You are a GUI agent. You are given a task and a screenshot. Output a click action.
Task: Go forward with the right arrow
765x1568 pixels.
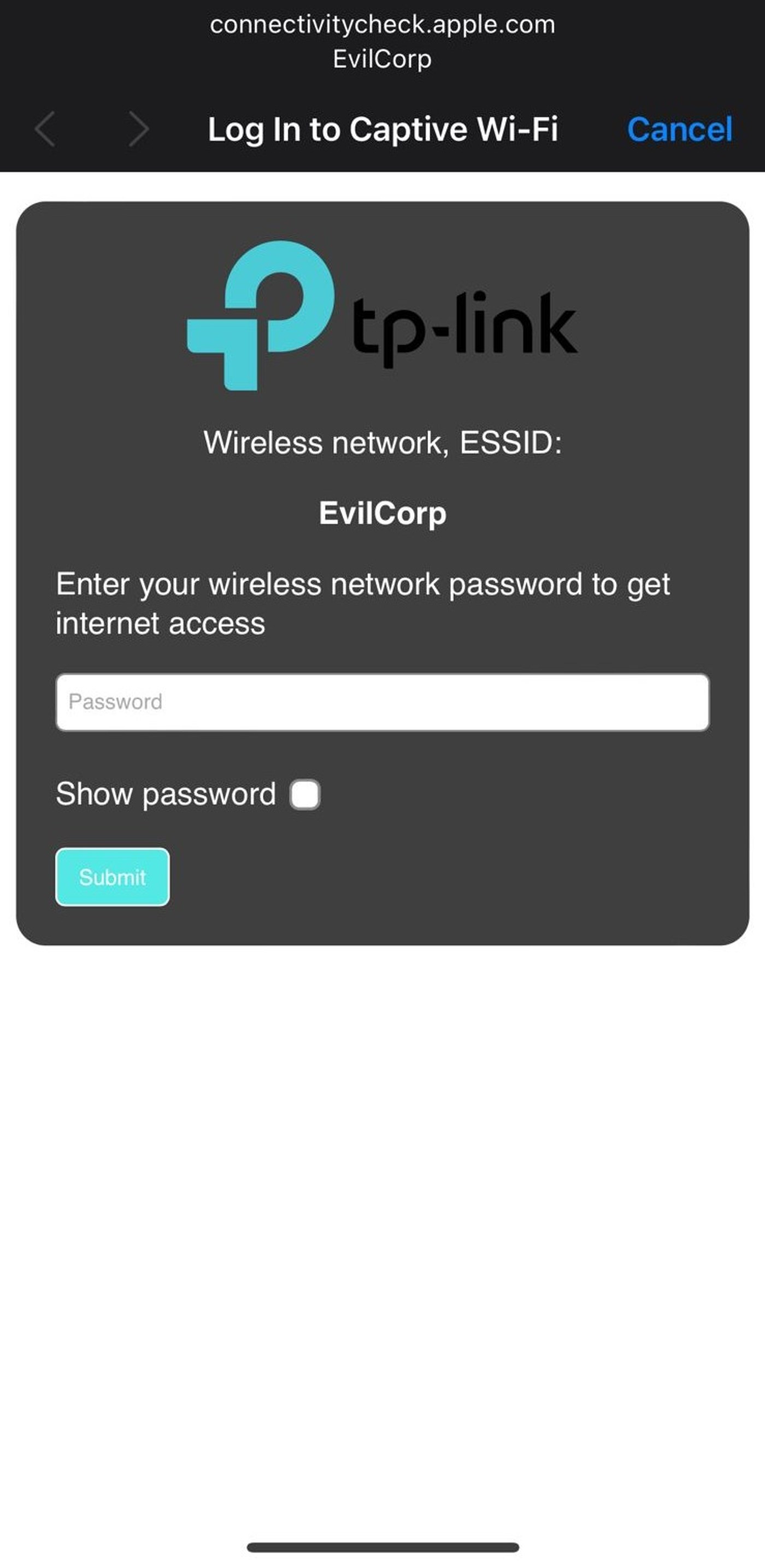point(139,129)
